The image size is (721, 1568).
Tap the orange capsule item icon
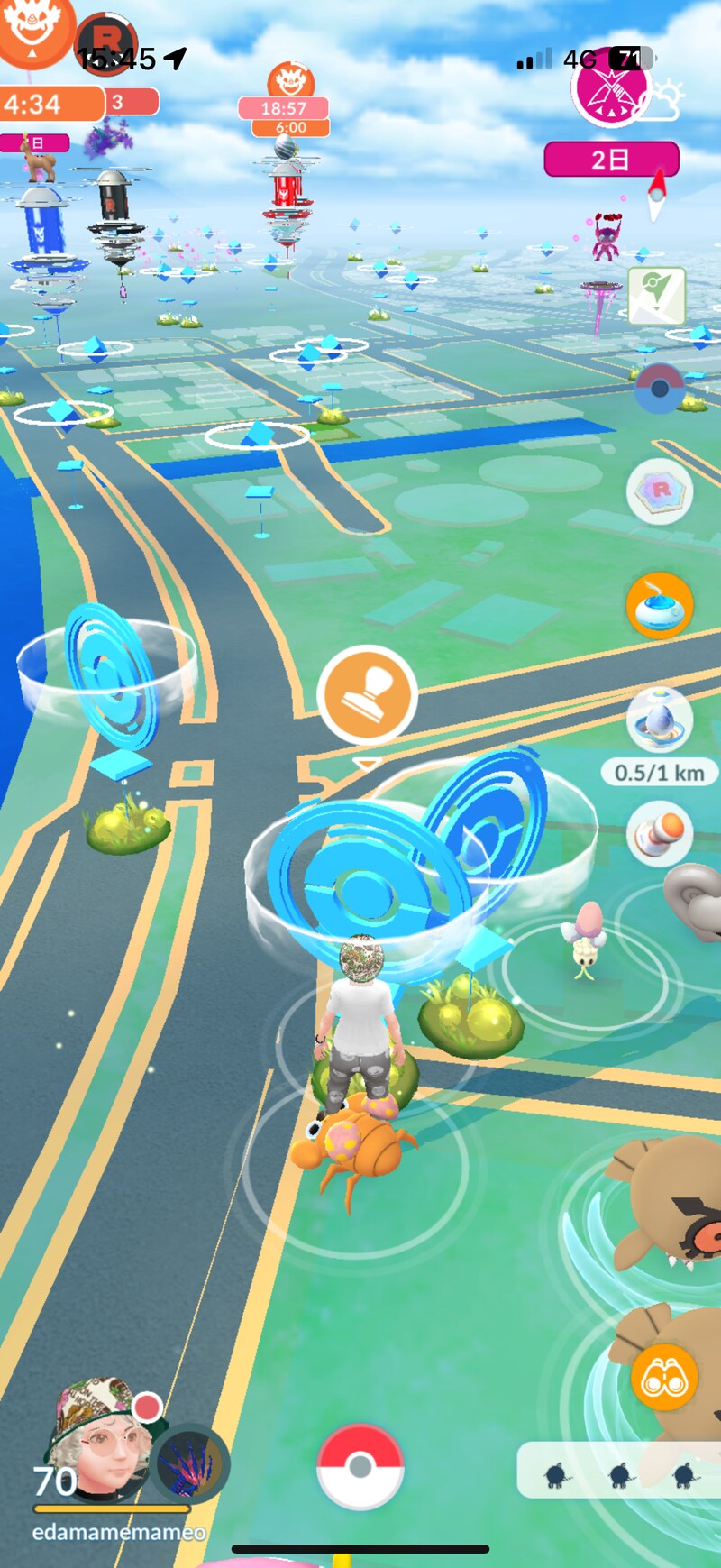pos(660,834)
